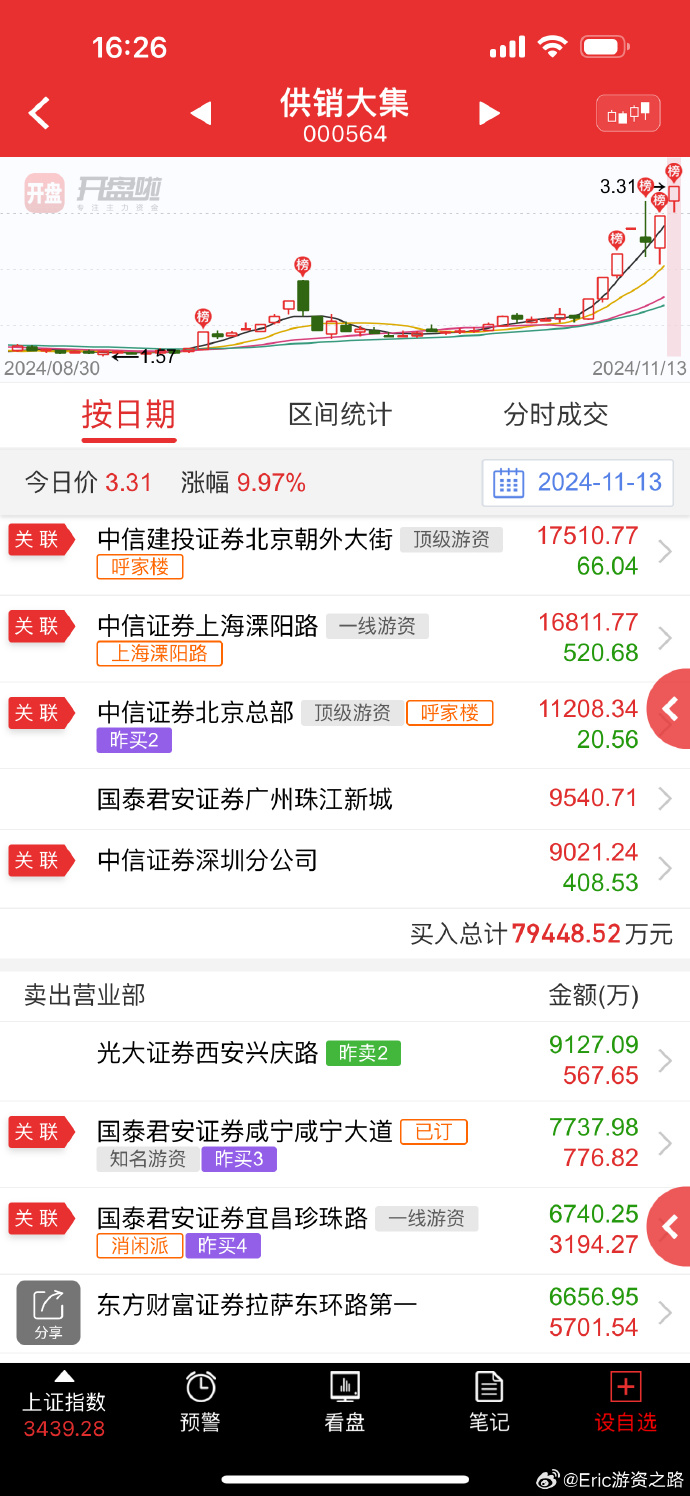Open the candlestick chart icon
This screenshot has height=1496, width=690.
(628, 113)
